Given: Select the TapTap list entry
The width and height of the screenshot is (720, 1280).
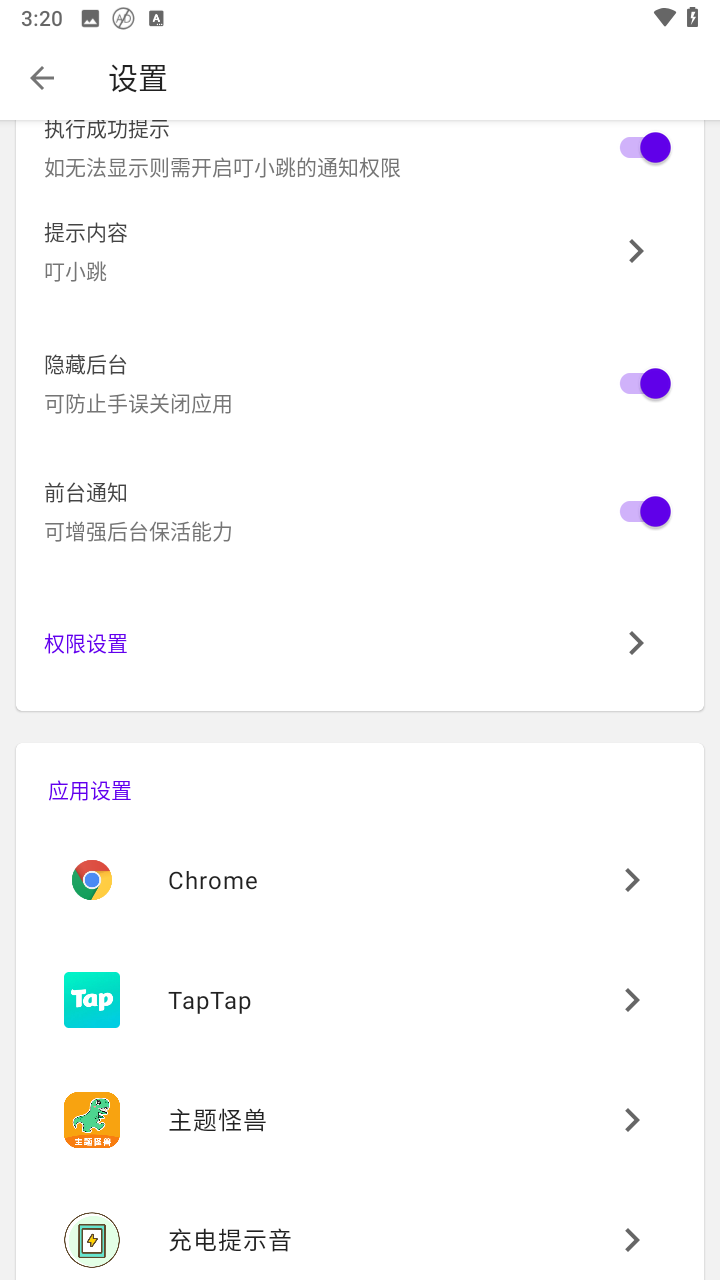Looking at the screenshot, I should [x=210, y=1000].
